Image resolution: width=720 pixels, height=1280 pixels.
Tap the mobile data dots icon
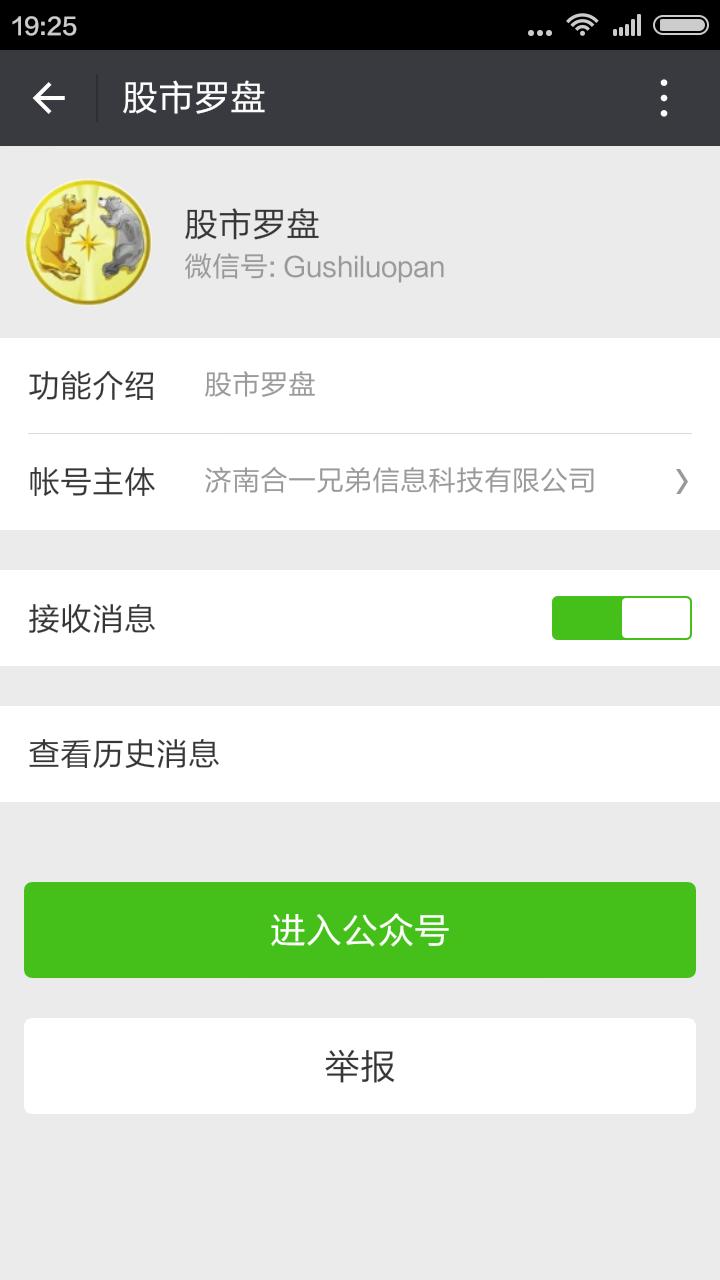point(540,28)
